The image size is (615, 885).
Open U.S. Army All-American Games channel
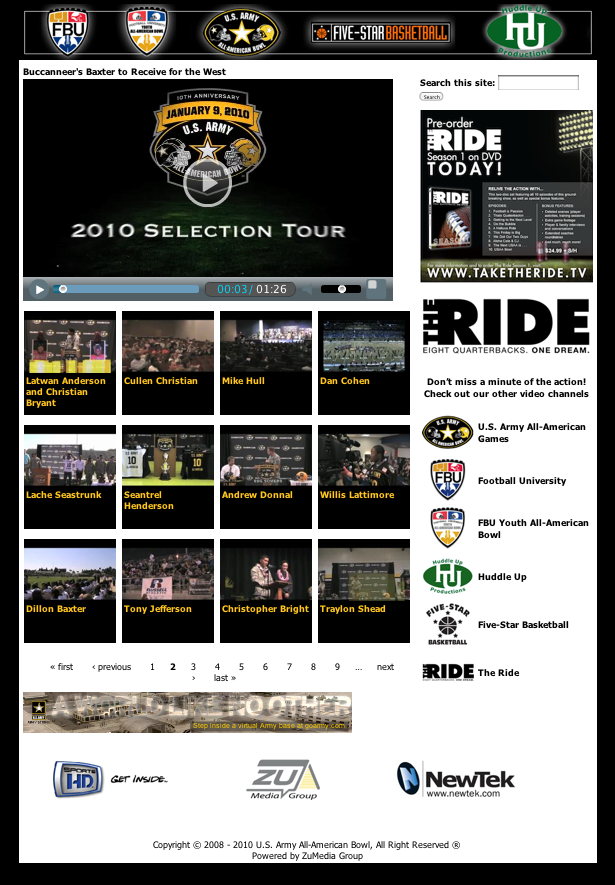tap(531, 433)
